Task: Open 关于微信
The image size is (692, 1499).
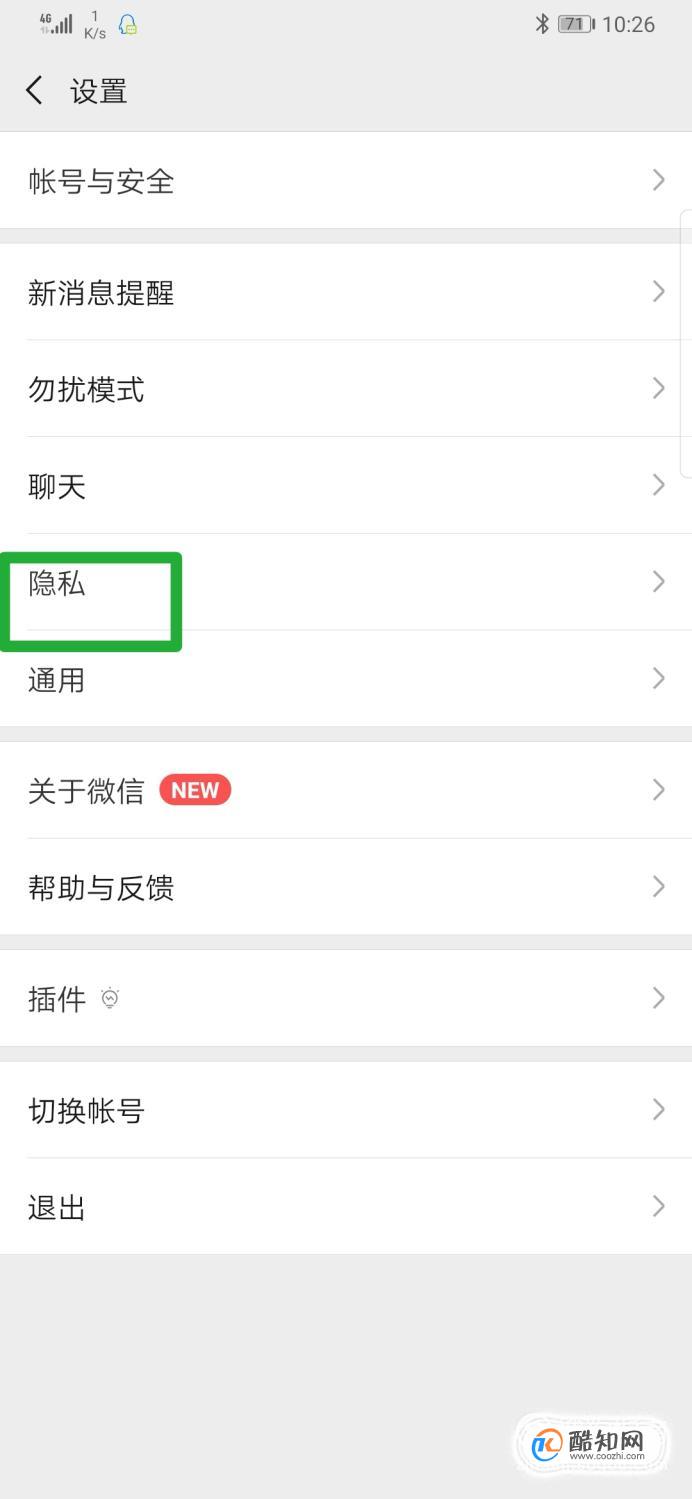Action: [346, 790]
